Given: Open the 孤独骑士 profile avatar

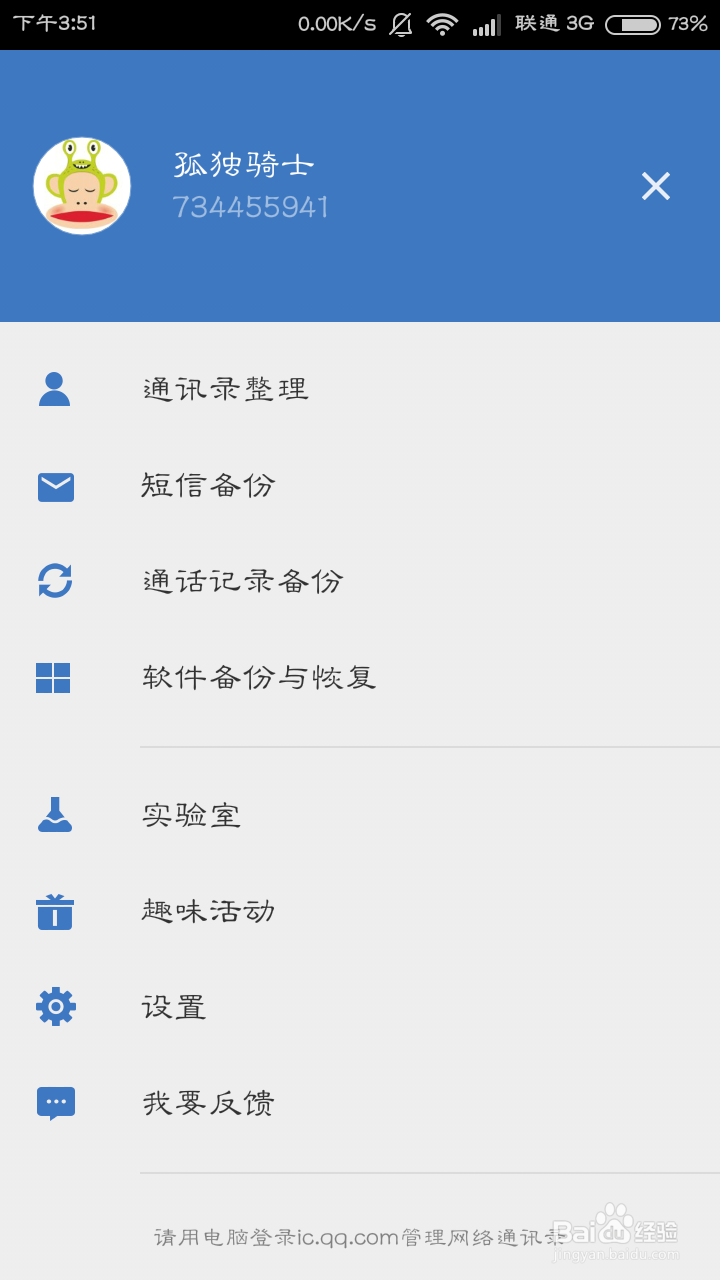Looking at the screenshot, I should click(82, 186).
